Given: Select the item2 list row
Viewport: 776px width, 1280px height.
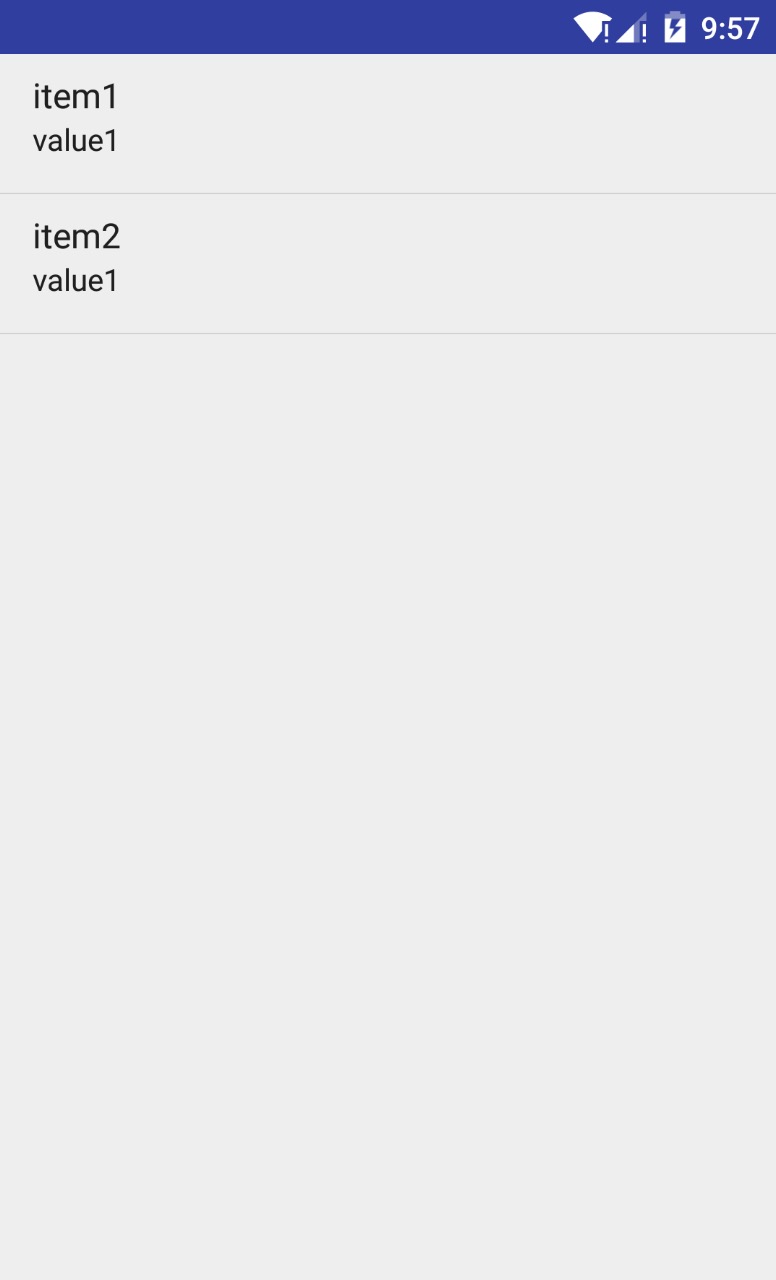Looking at the screenshot, I should coord(388,264).
